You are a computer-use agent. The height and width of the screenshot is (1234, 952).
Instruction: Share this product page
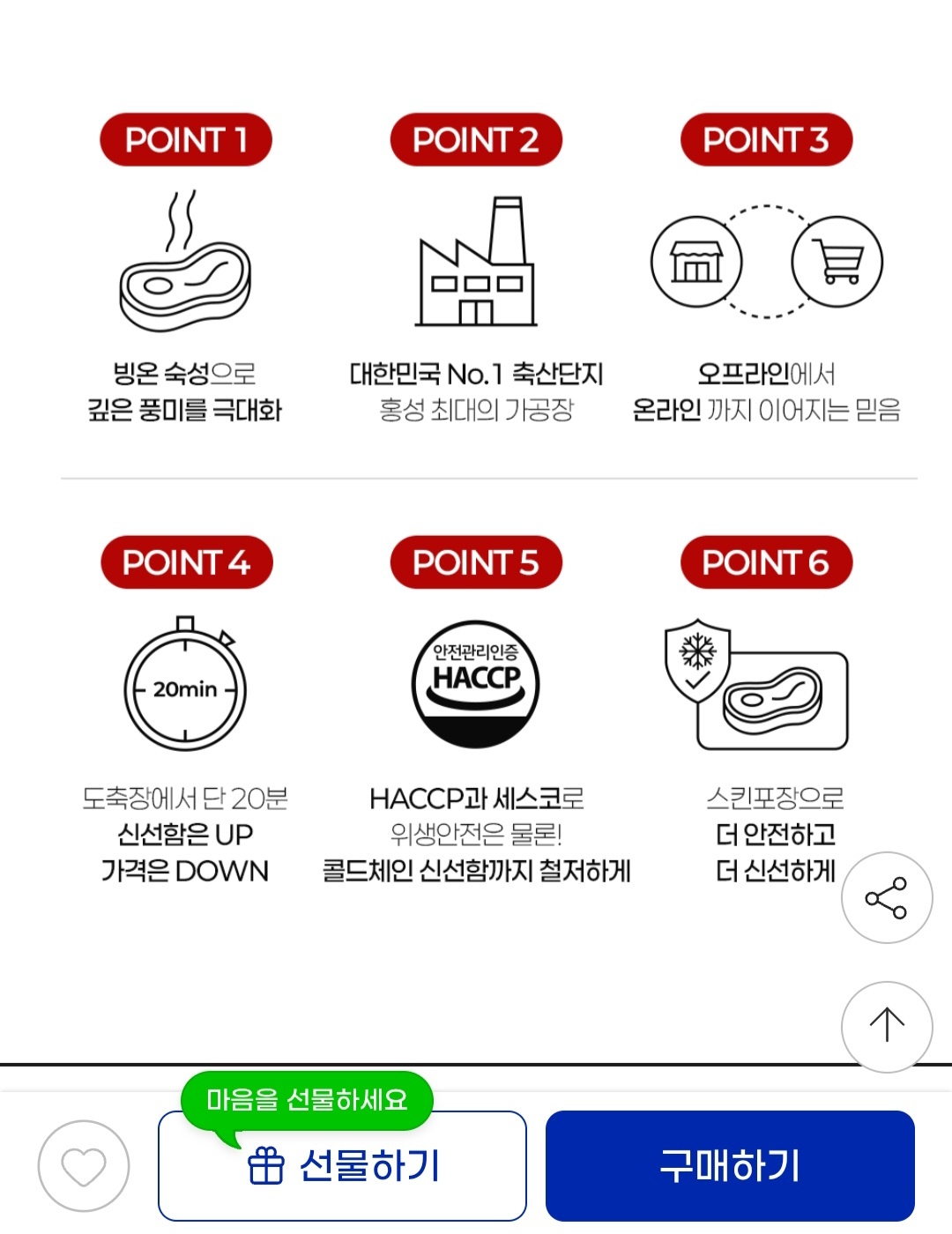886,897
